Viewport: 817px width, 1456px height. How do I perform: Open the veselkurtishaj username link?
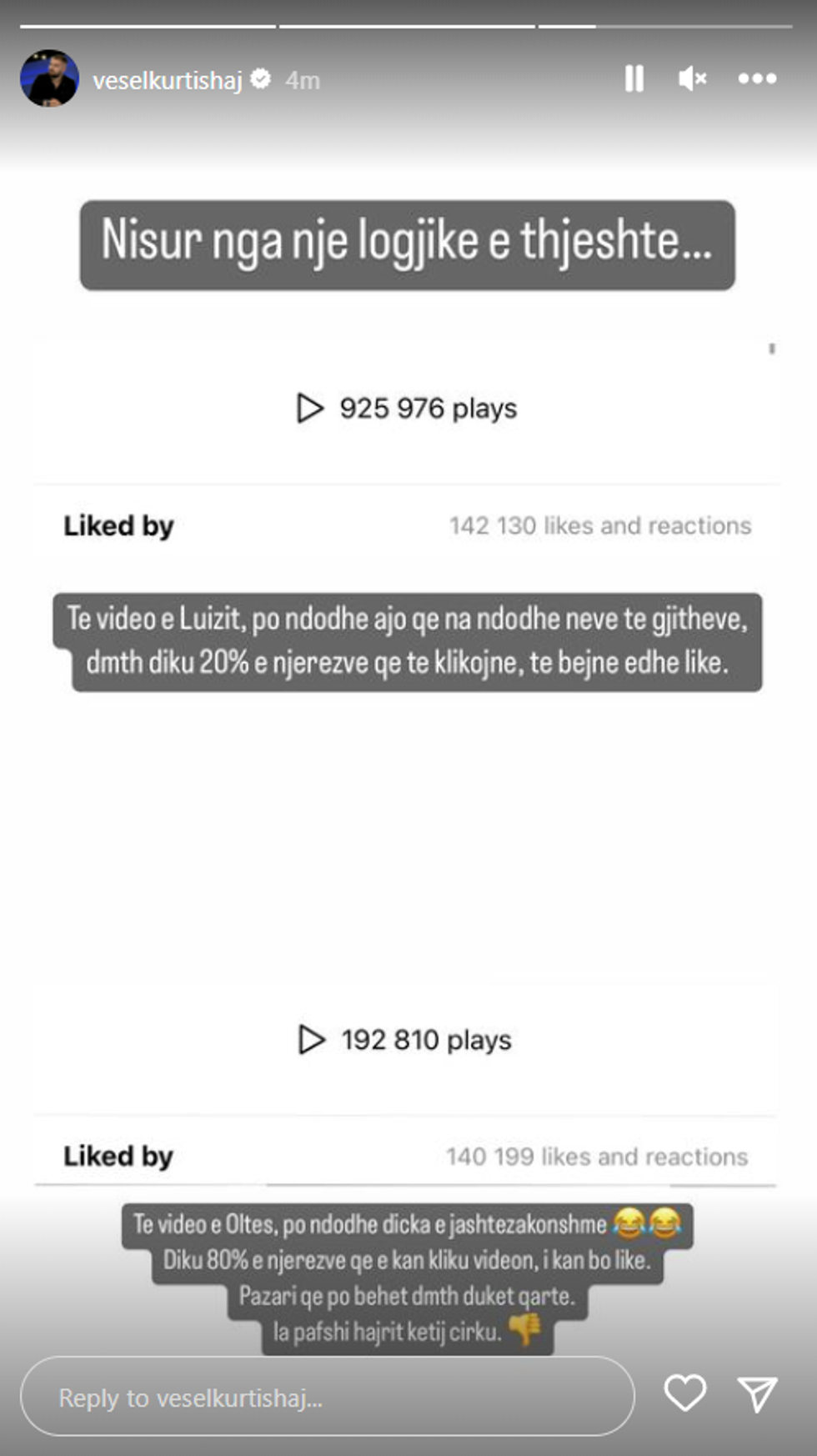tap(167, 80)
